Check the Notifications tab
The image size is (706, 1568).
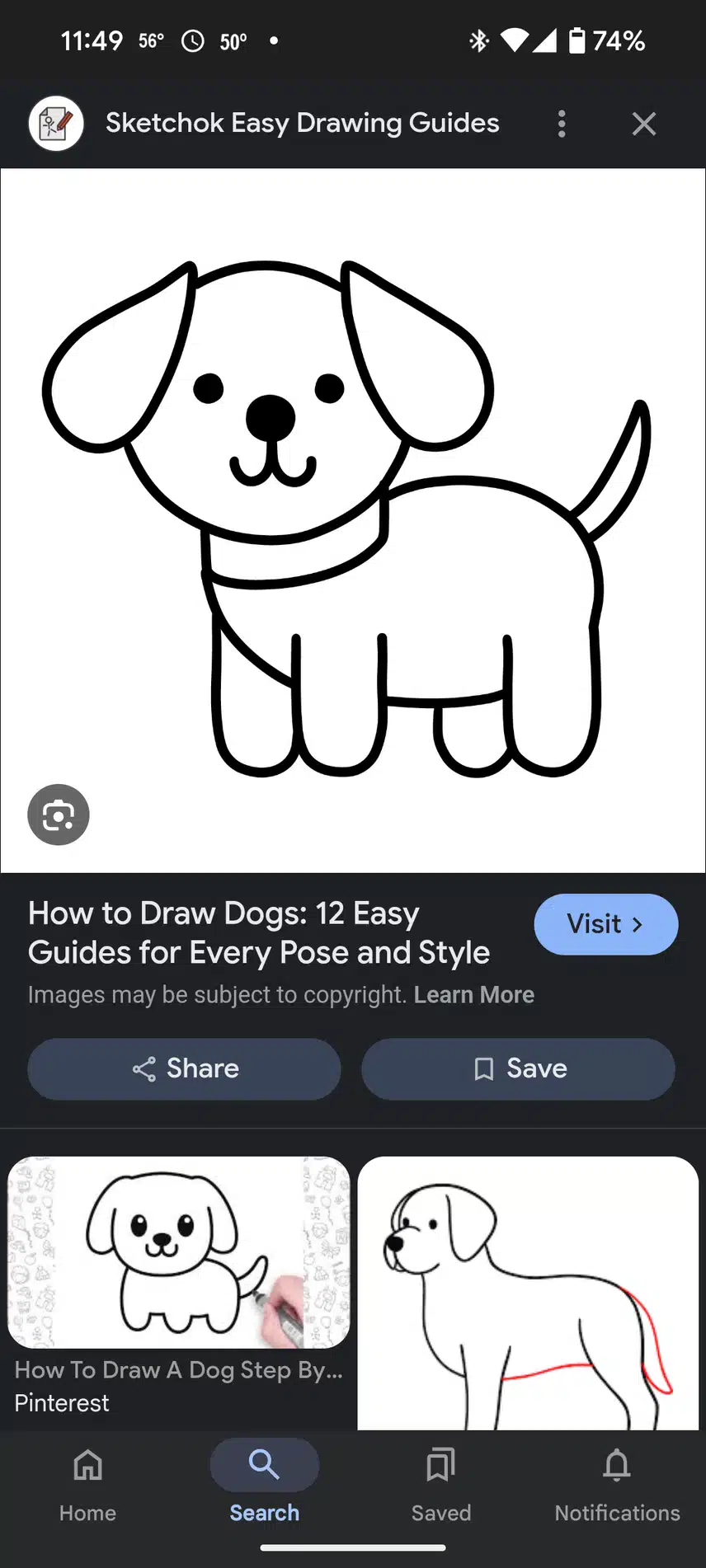pos(617,1481)
